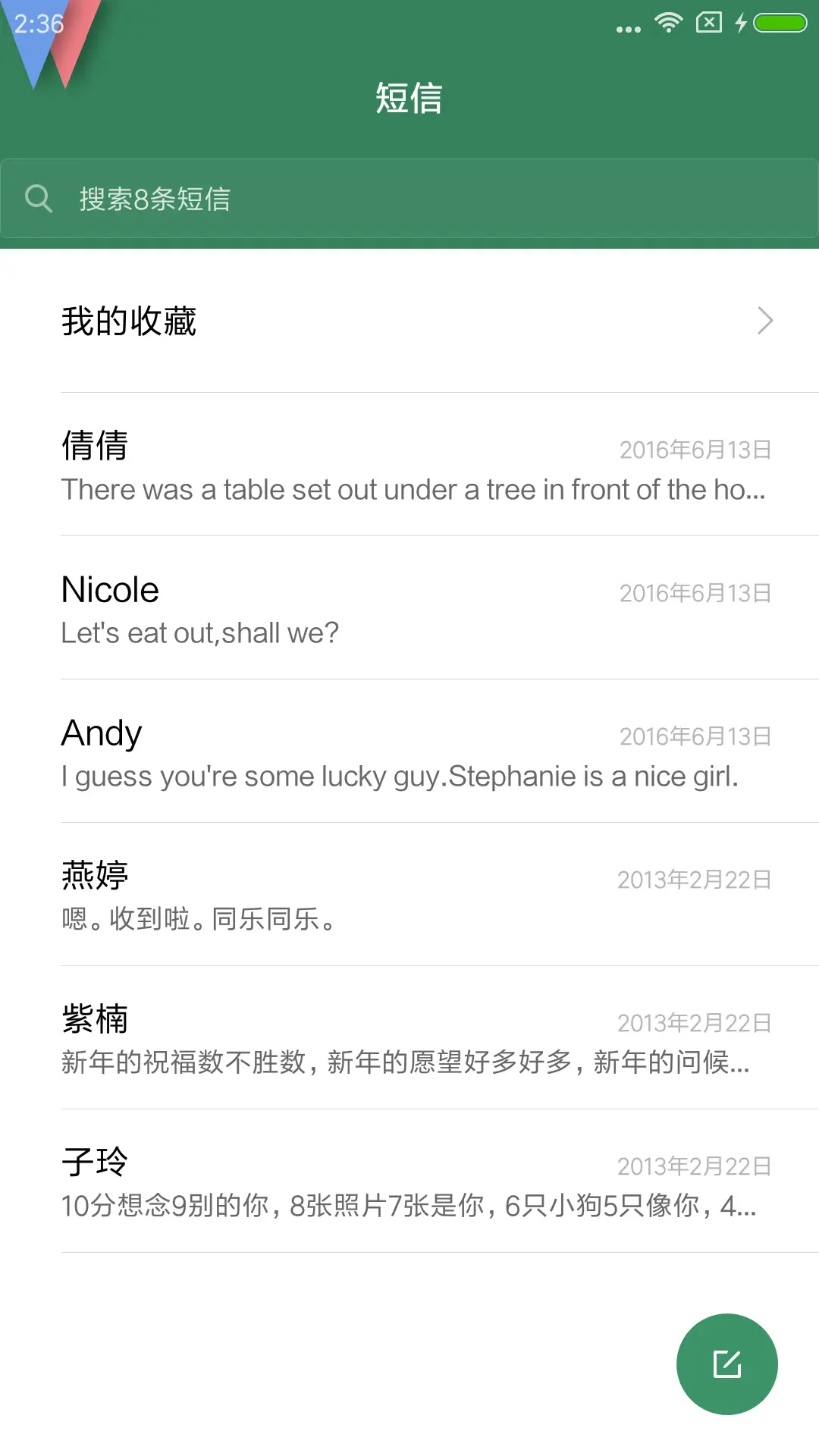Tap the quick charge lightning icon

pos(741,25)
